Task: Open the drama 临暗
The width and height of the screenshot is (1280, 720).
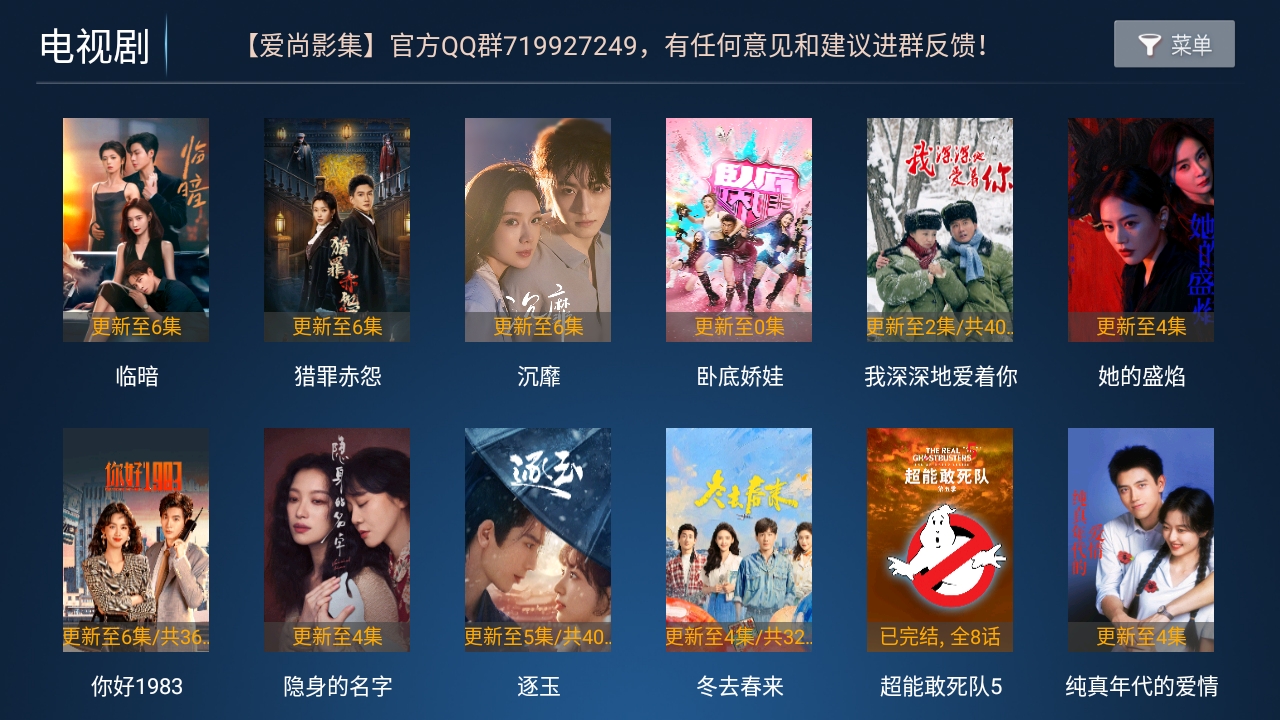Action: (136, 230)
